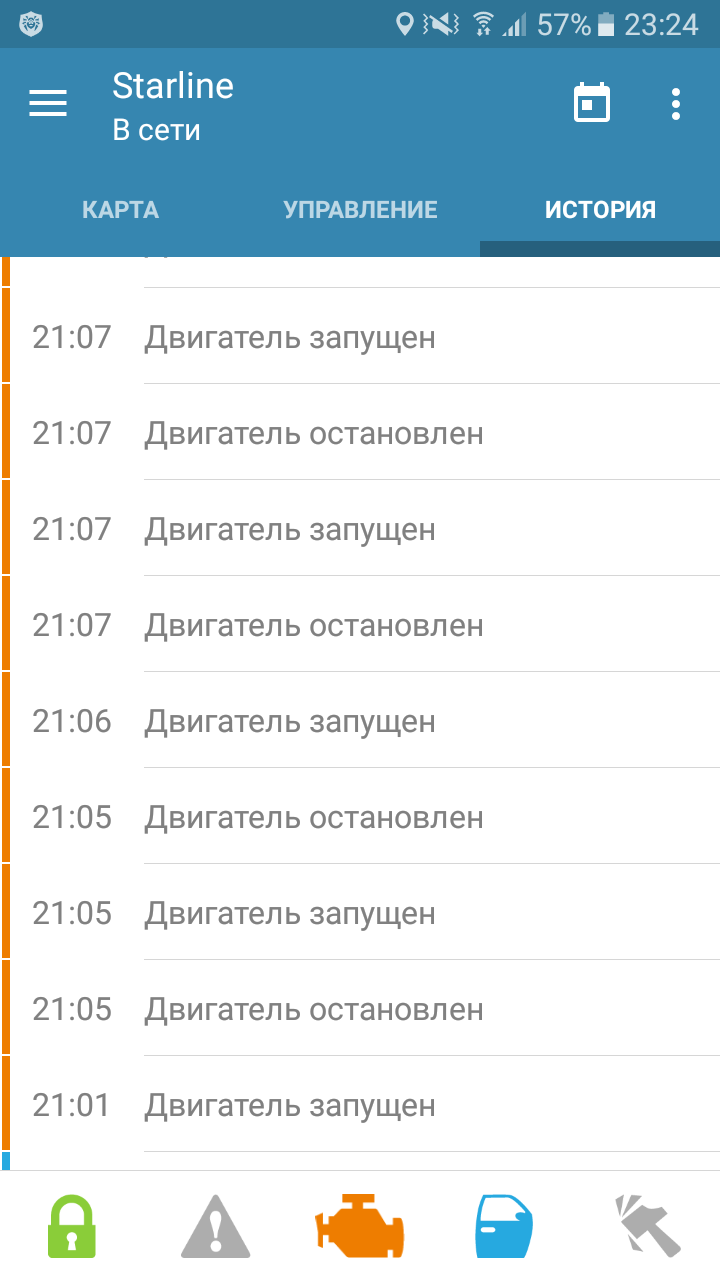Viewport: 720px width, 1280px height.
Task: Open the calendar date picker
Action: tap(592, 103)
